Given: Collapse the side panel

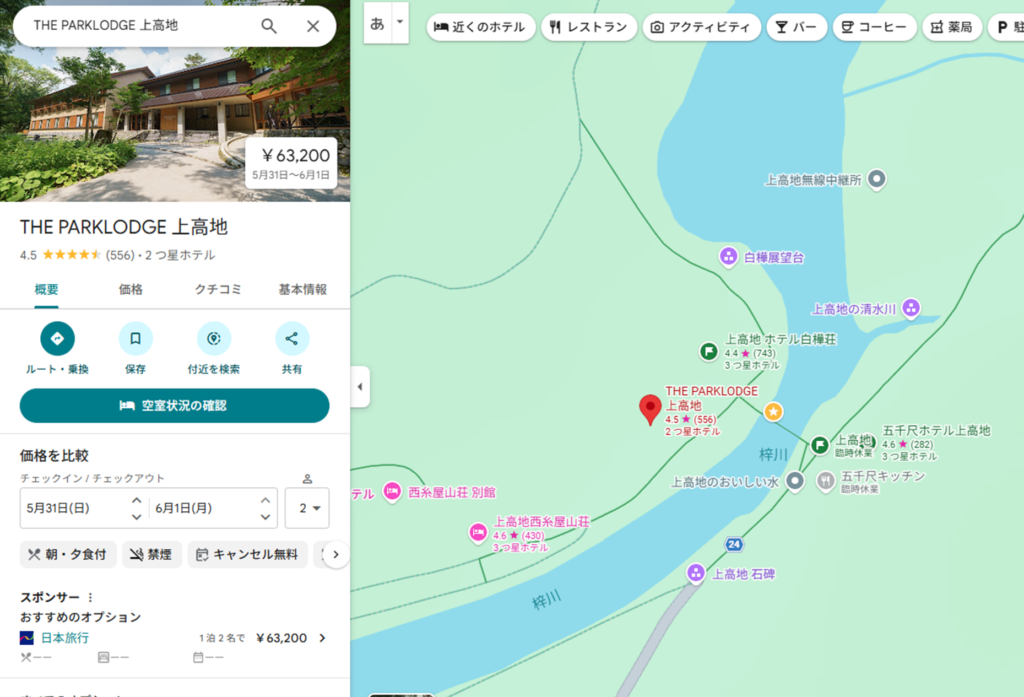Looking at the screenshot, I should tap(361, 387).
